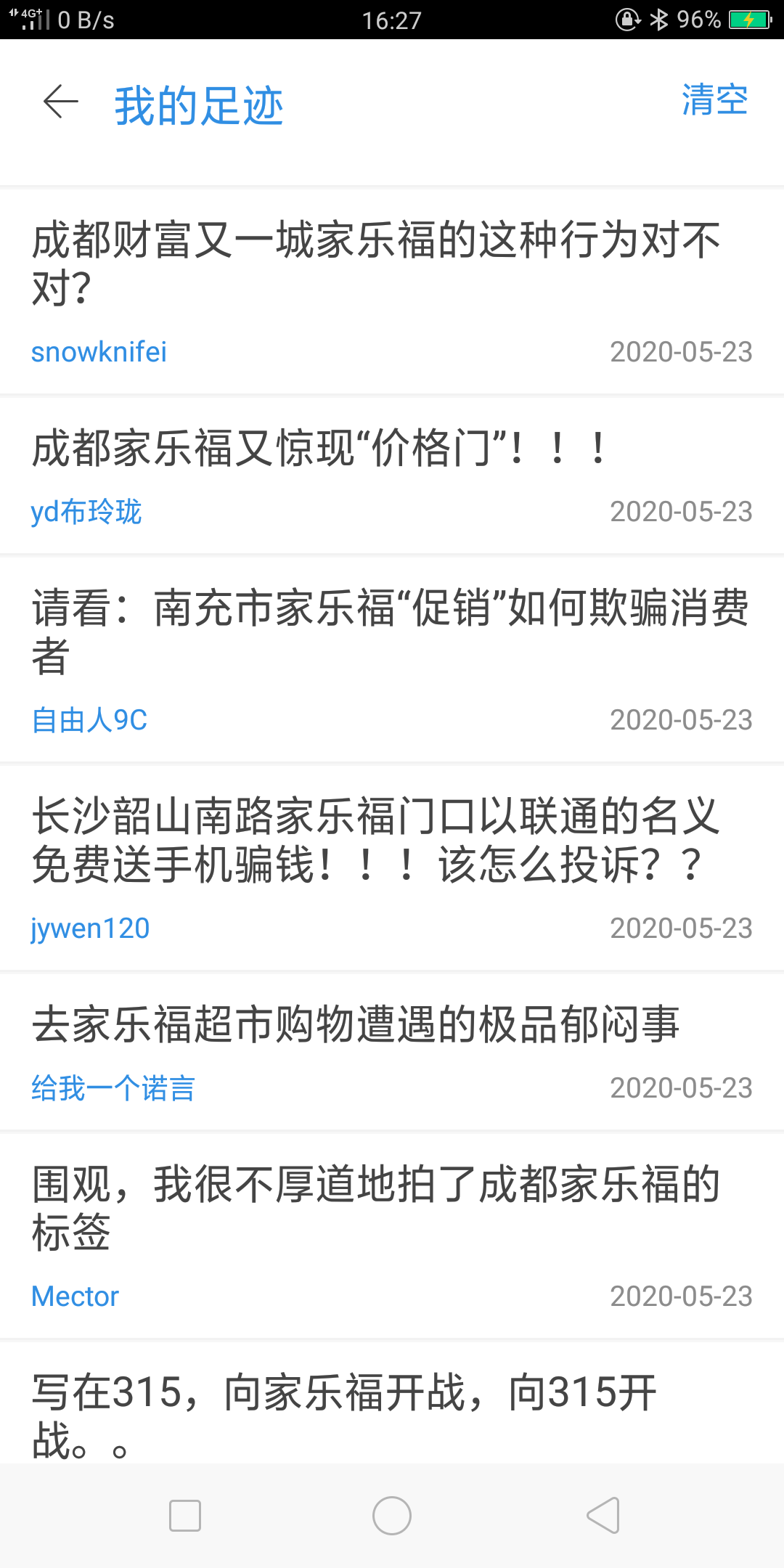Open the post 成都财富又一城家乐福的这种行为对不对?

[x=376, y=263]
